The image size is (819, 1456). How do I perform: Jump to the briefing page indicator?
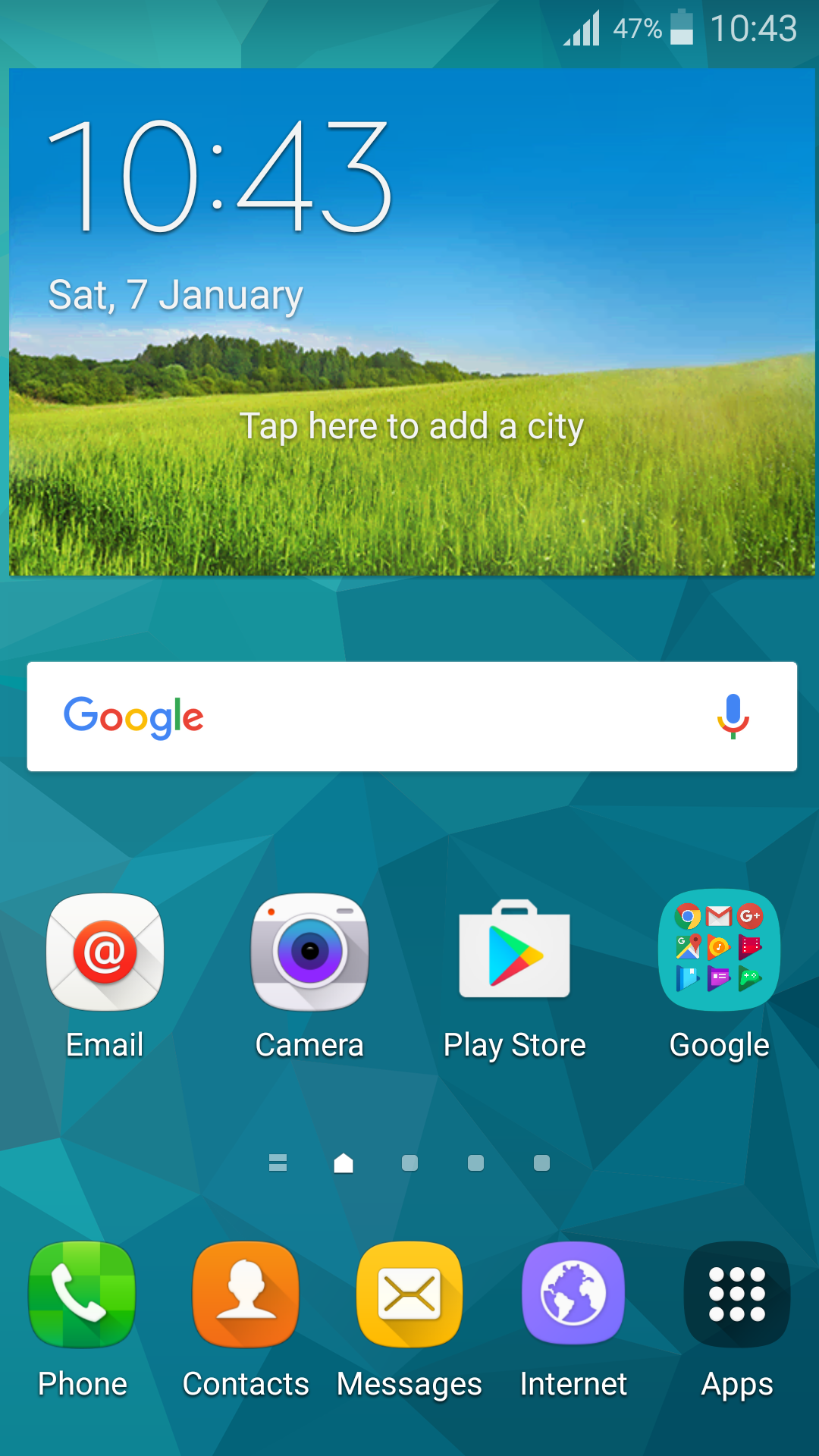278,1163
